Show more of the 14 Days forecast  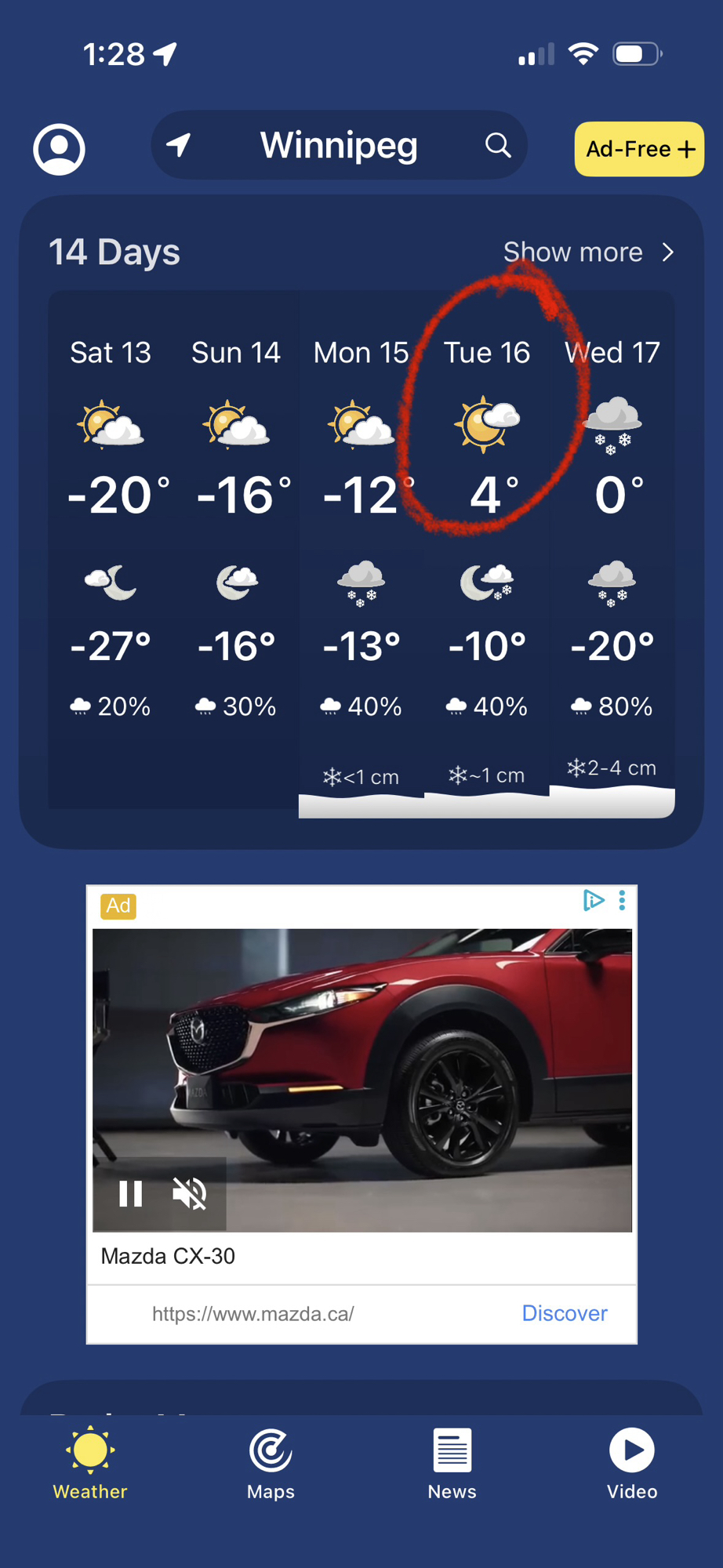588,252
